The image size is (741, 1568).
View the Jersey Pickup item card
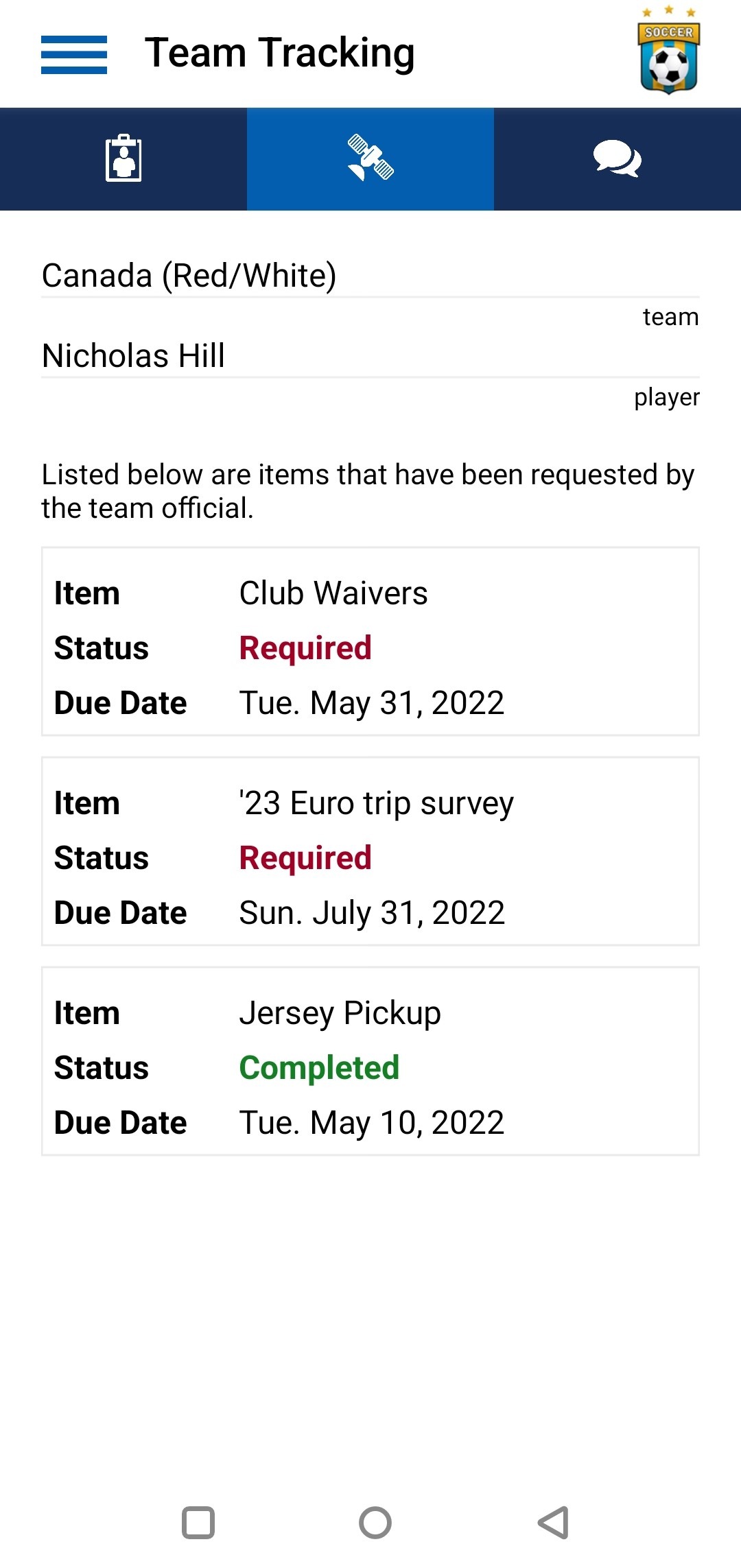pyautogui.click(x=370, y=1061)
